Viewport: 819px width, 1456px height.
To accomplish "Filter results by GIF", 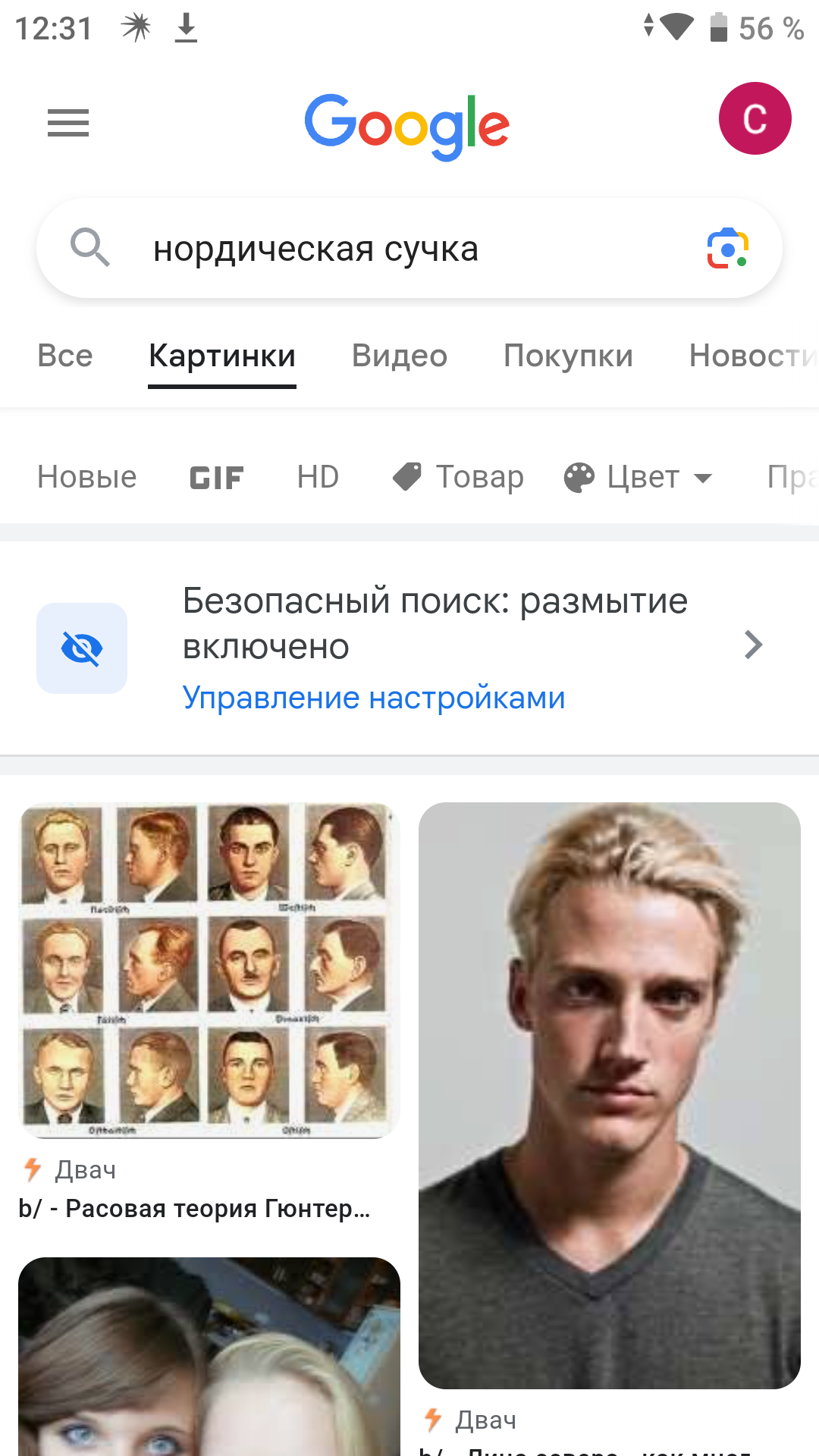I will 217,478.
